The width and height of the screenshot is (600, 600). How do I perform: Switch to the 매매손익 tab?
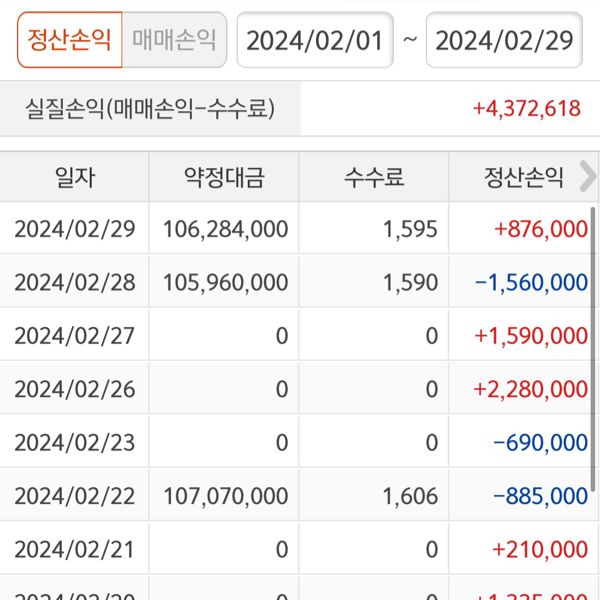point(174,40)
